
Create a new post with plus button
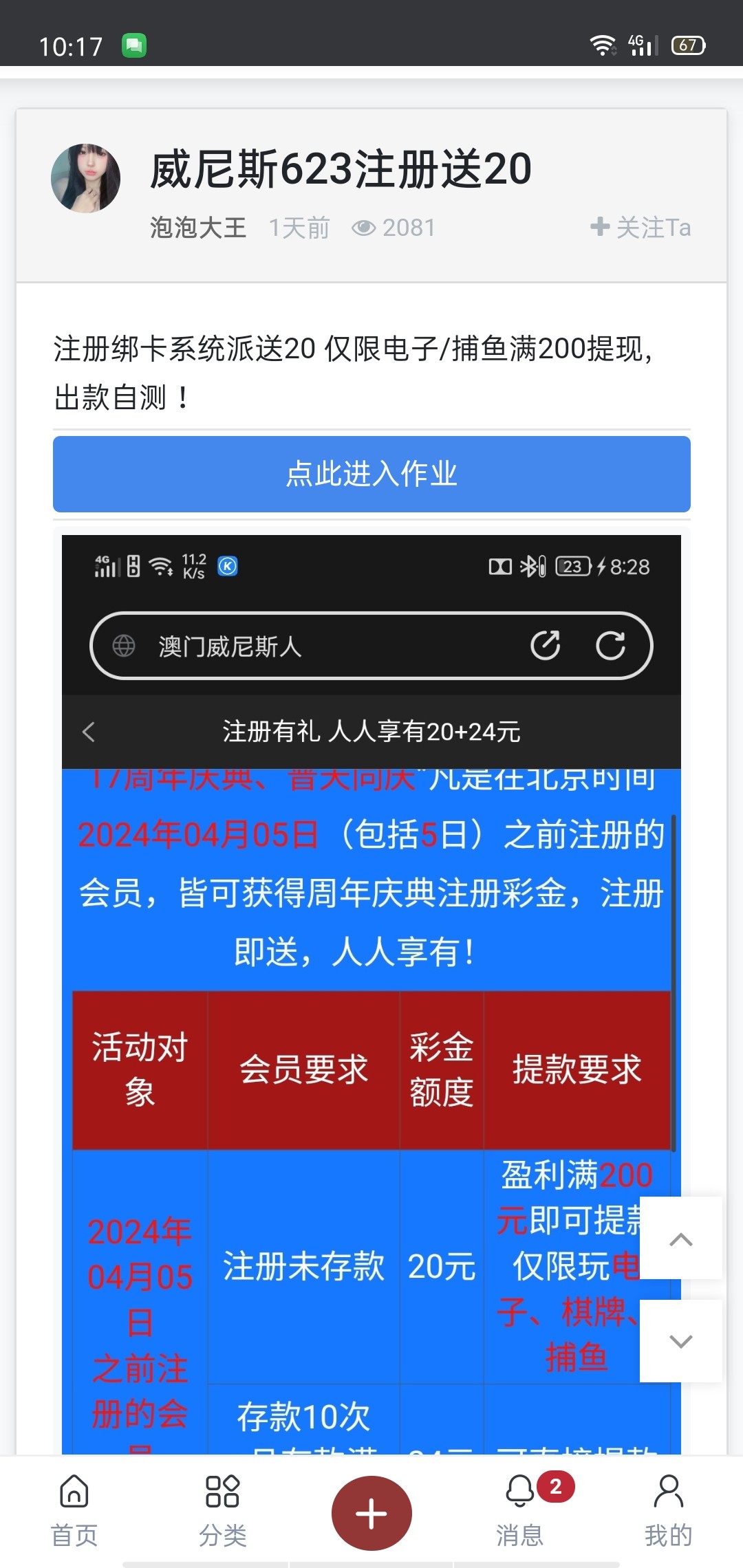(371, 1513)
